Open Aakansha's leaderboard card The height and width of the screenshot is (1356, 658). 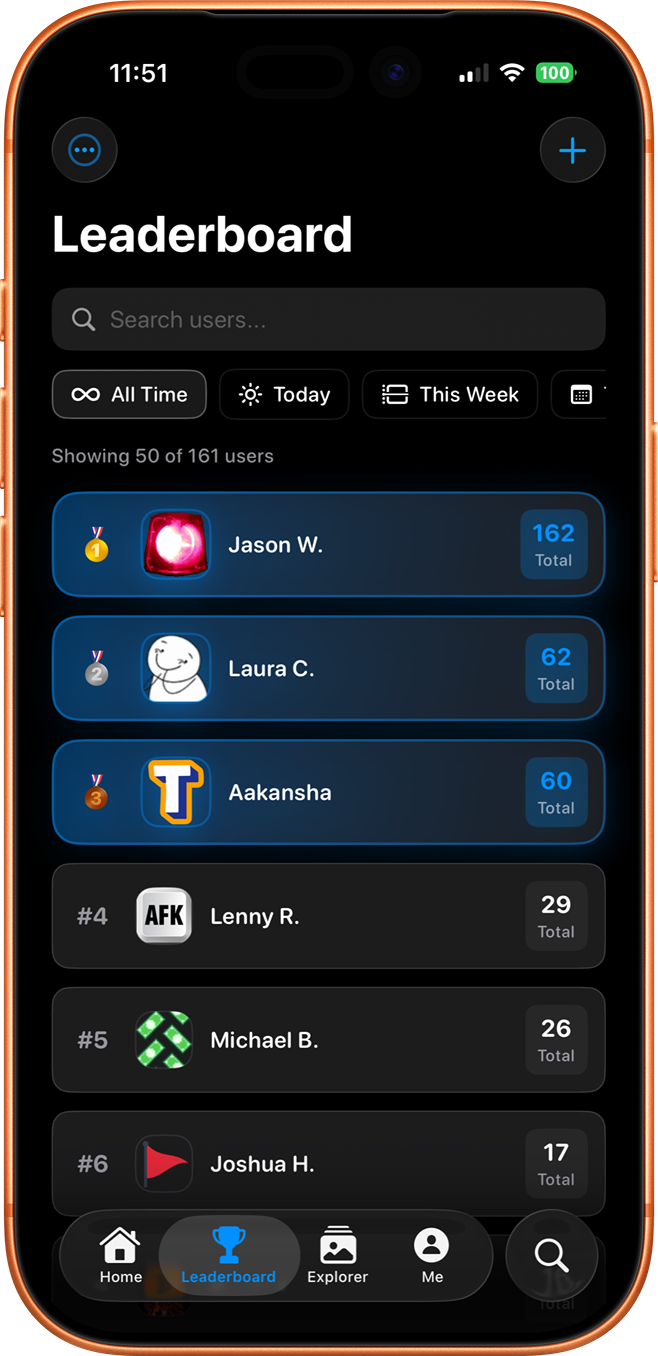328,793
